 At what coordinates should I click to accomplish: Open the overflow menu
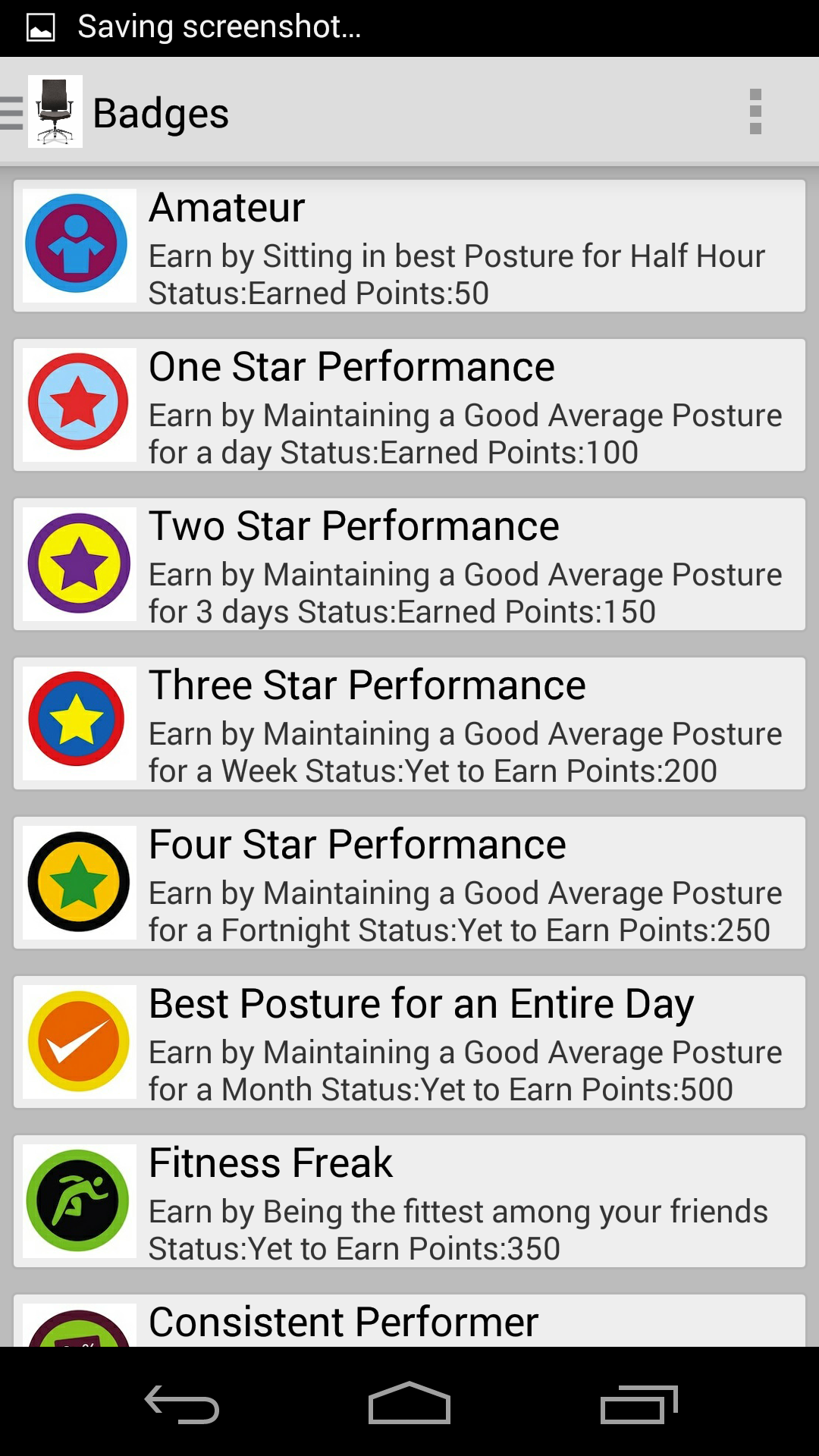tap(755, 112)
